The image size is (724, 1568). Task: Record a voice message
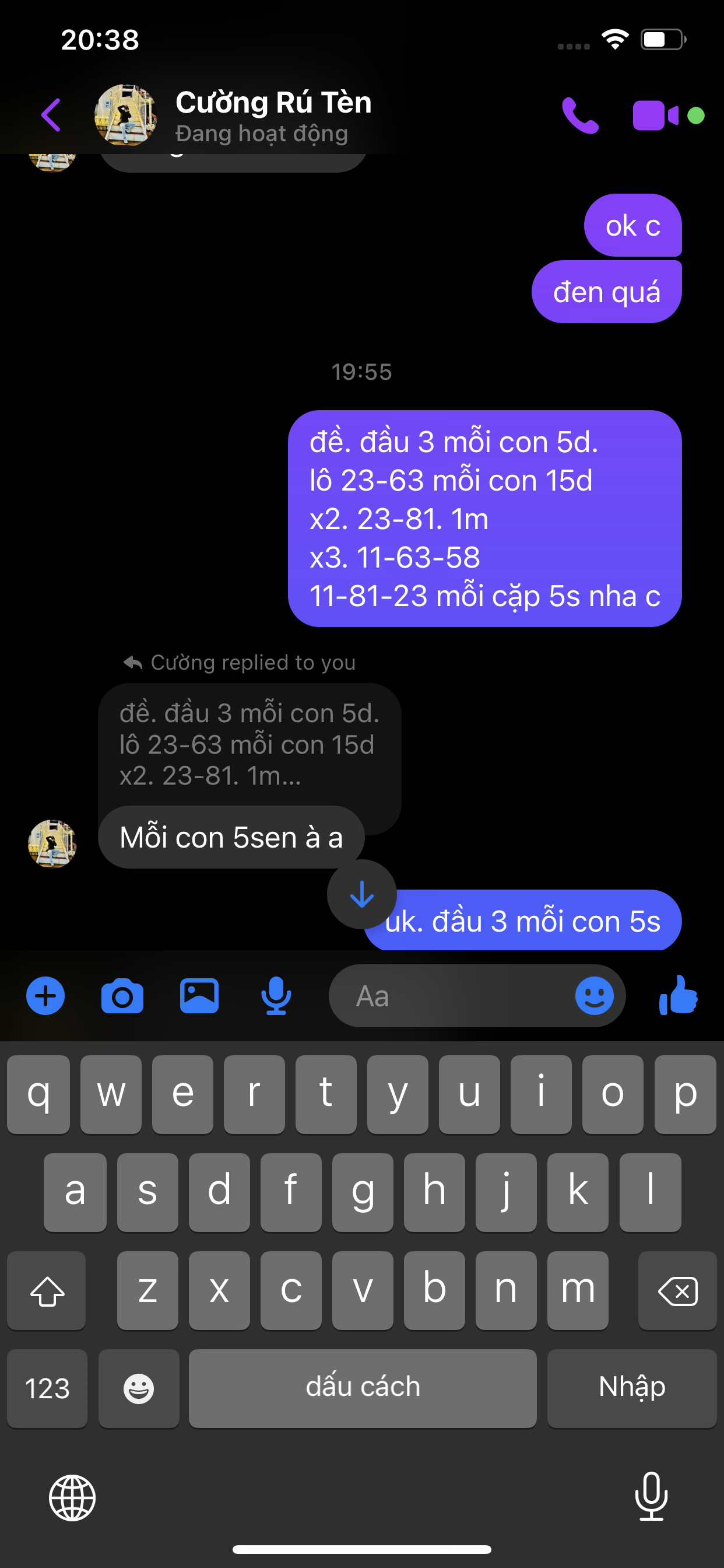(x=276, y=996)
